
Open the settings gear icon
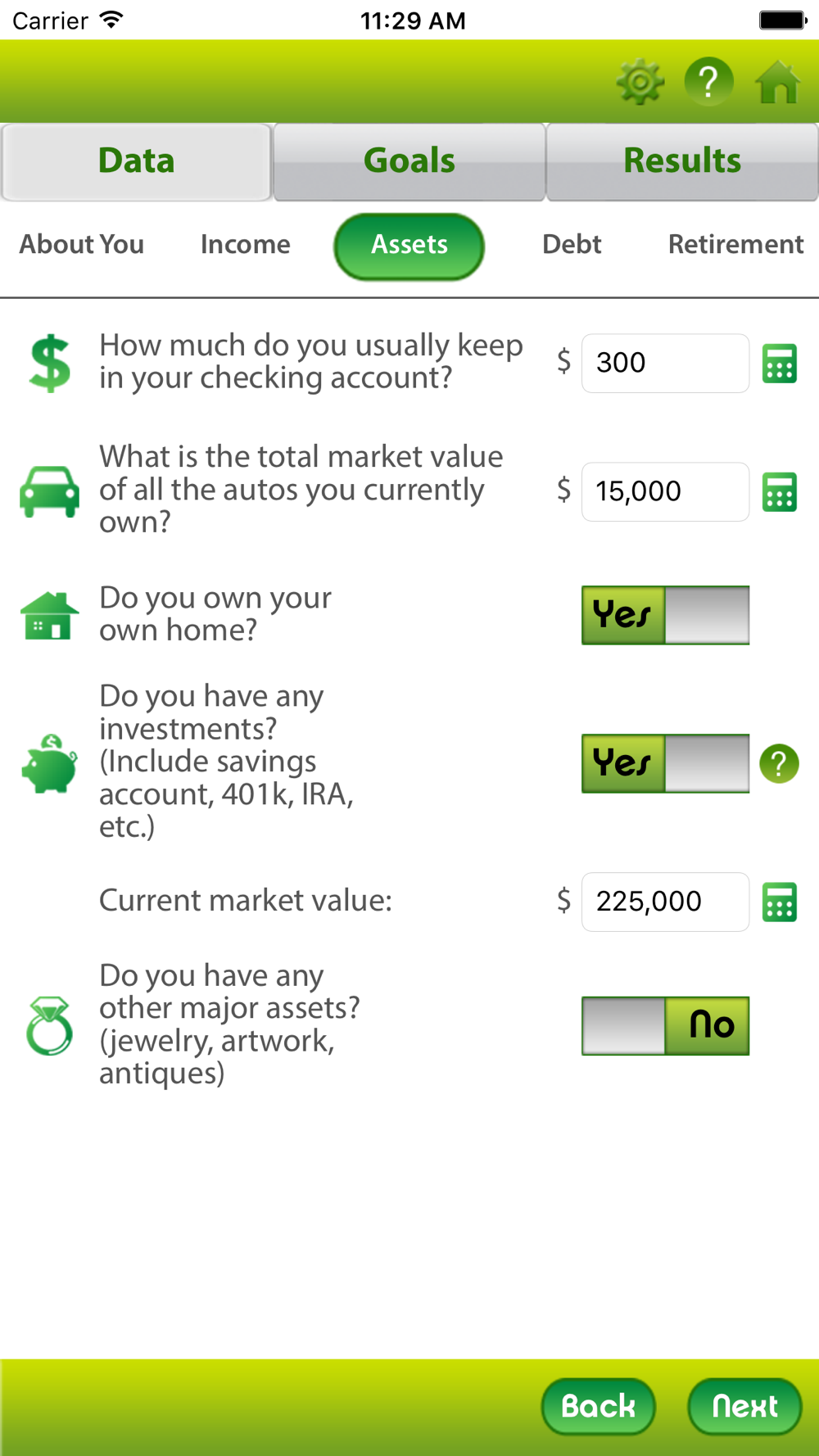(640, 82)
